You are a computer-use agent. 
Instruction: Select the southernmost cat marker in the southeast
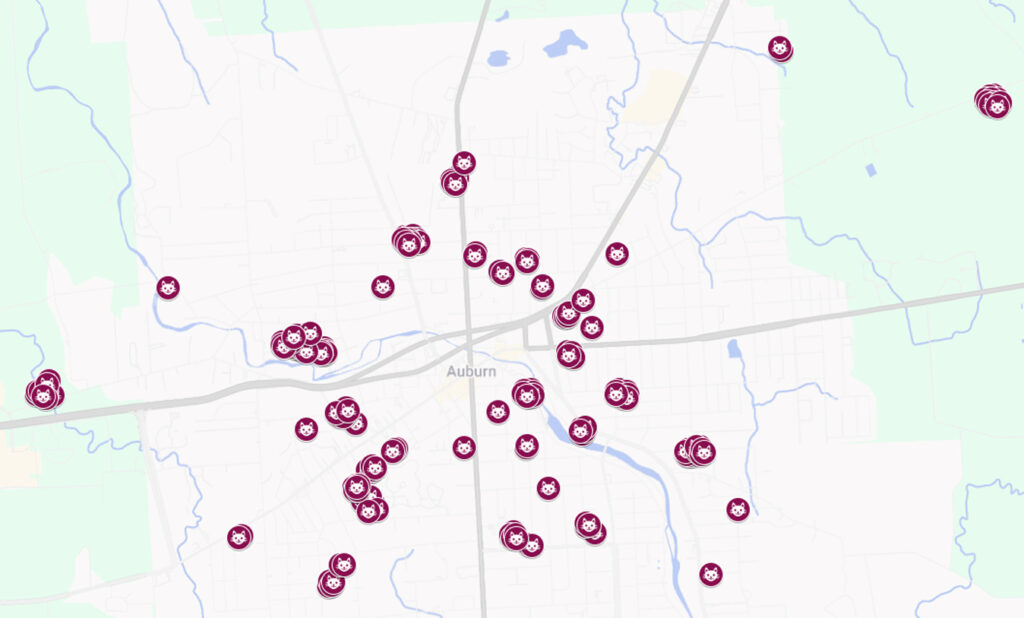point(711,574)
